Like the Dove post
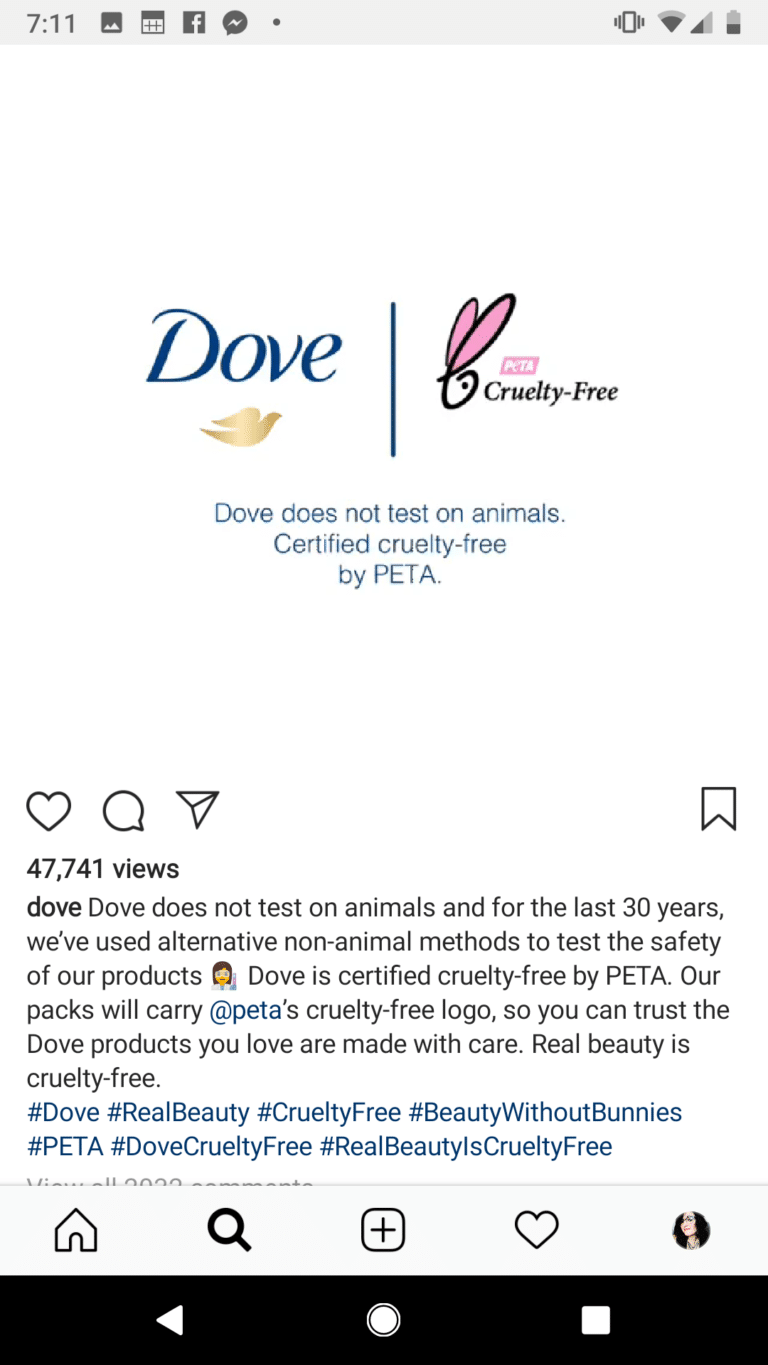 tap(48, 810)
